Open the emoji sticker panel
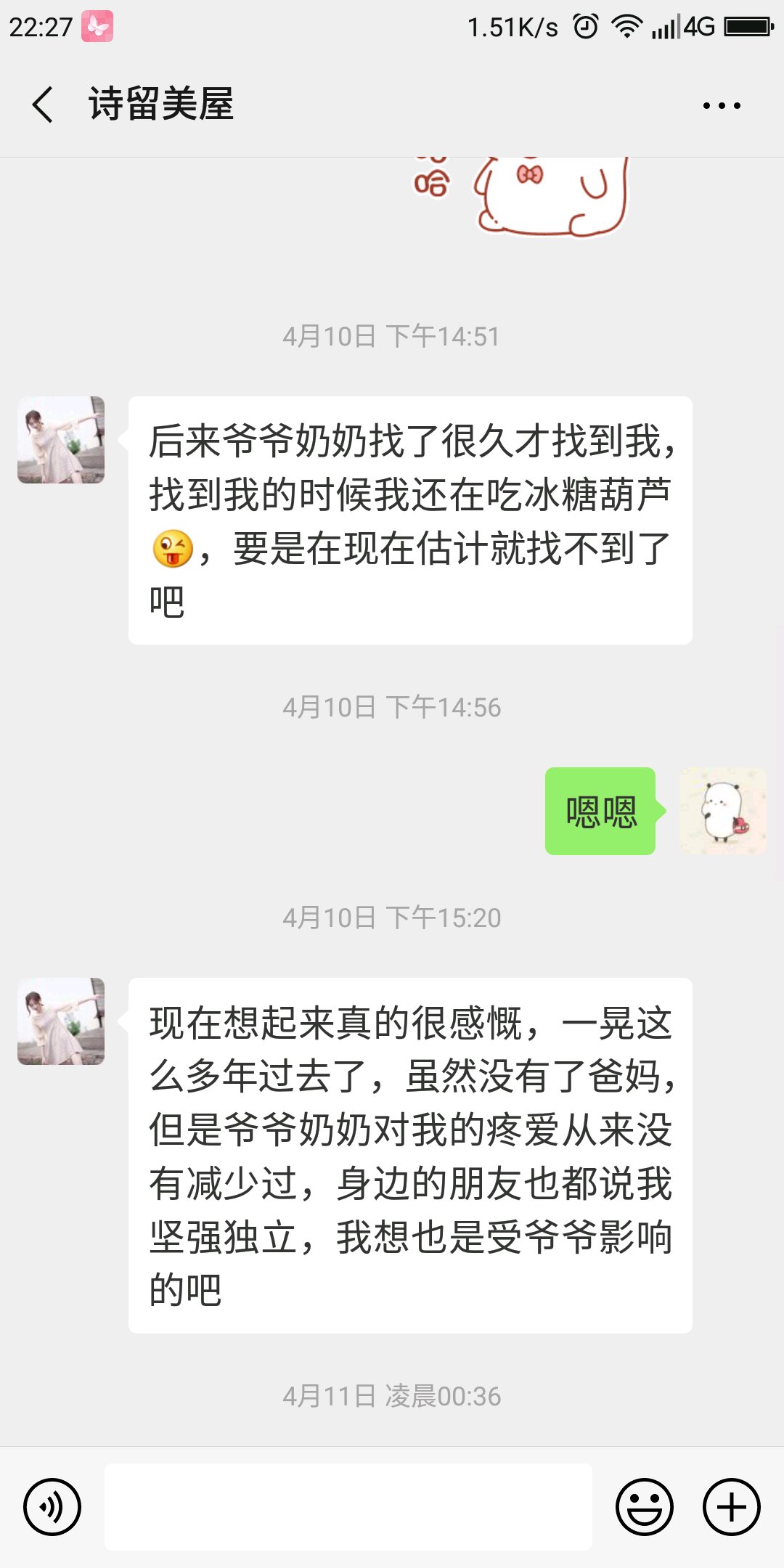This screenshot has height=1568, width=784. click(x=645, y=1507)
